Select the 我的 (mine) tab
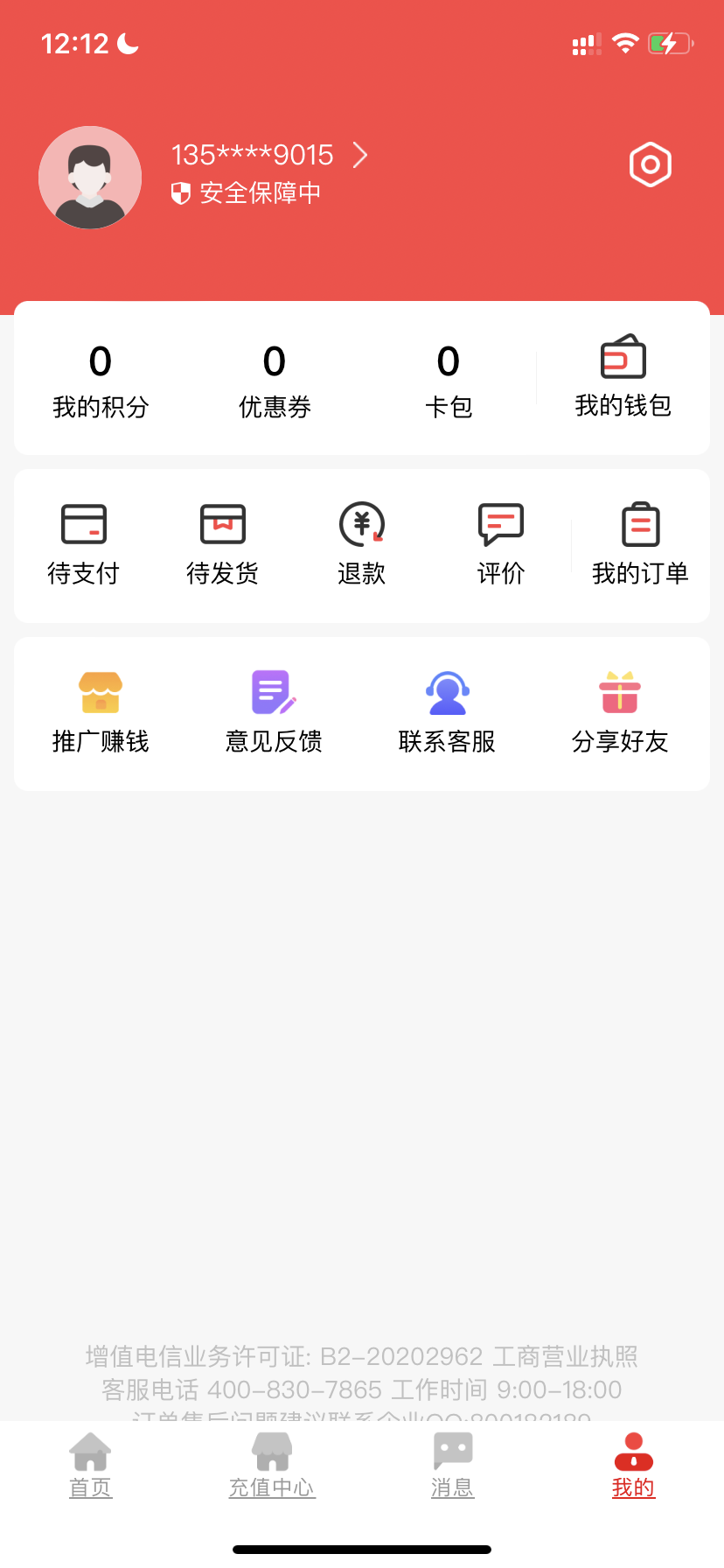Screen dimensions: 724x1568 click(x=633, y=1465)
